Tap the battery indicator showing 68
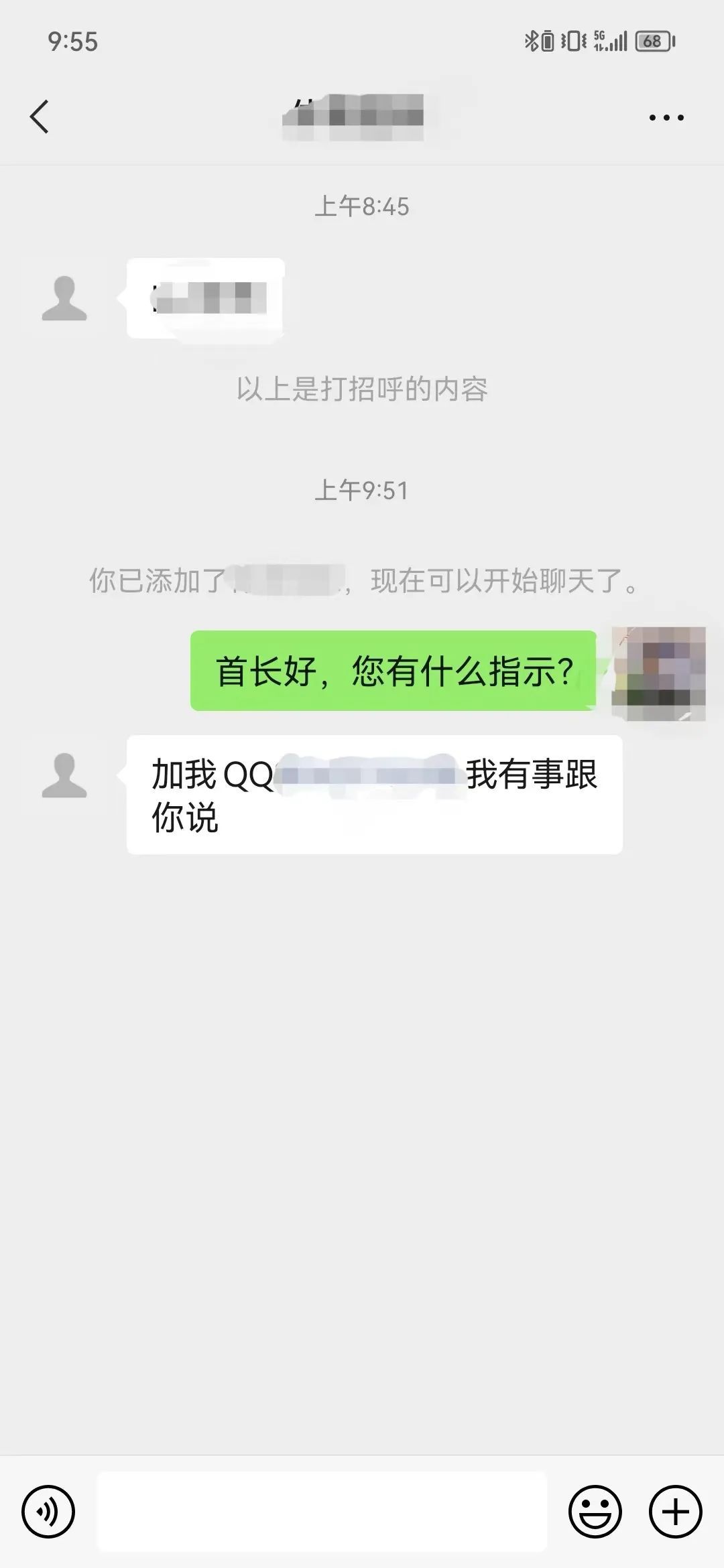Viewport: 724px width, 1568px height. pos(652,42)
